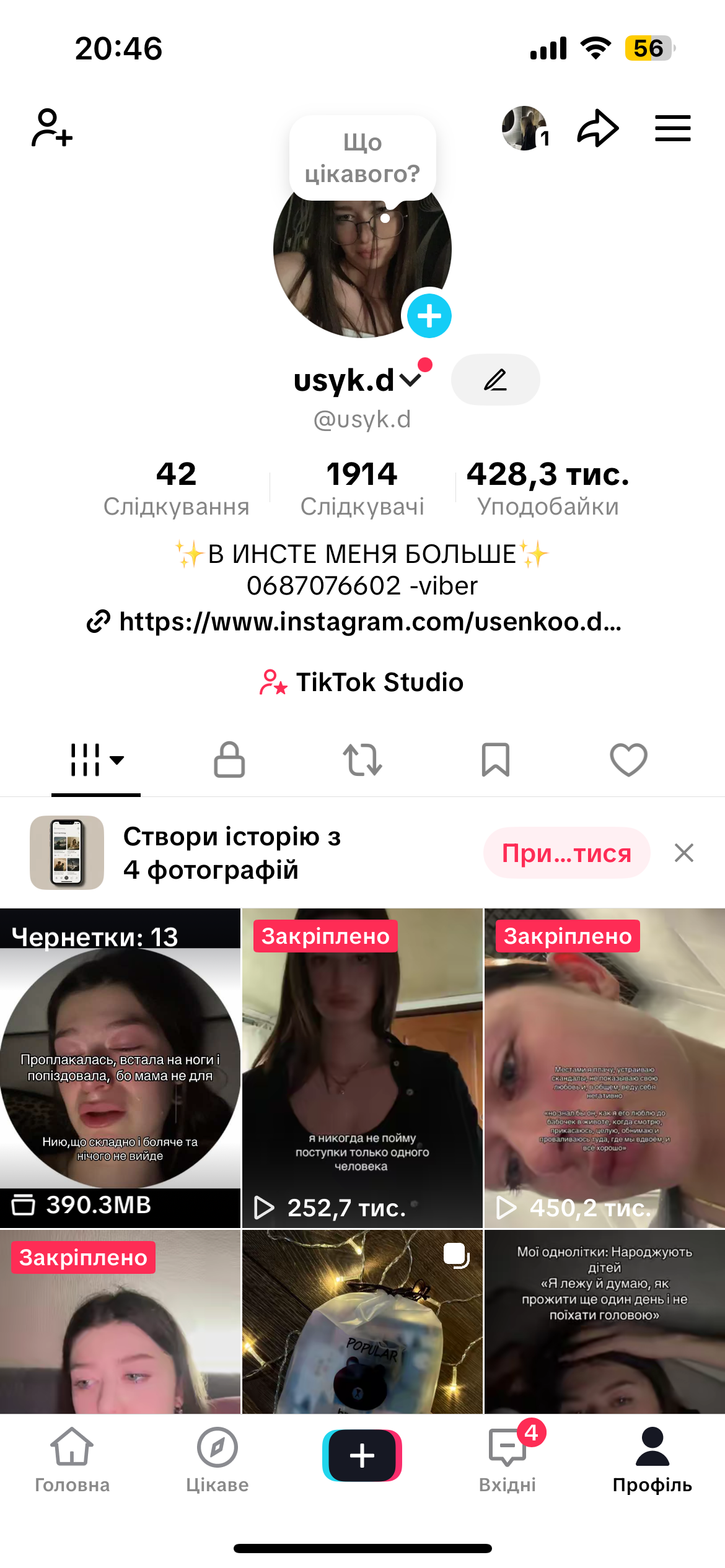The image size is (725, 1568).
Task: Switch to the reposts tab
Action: (x=362, y=759)
